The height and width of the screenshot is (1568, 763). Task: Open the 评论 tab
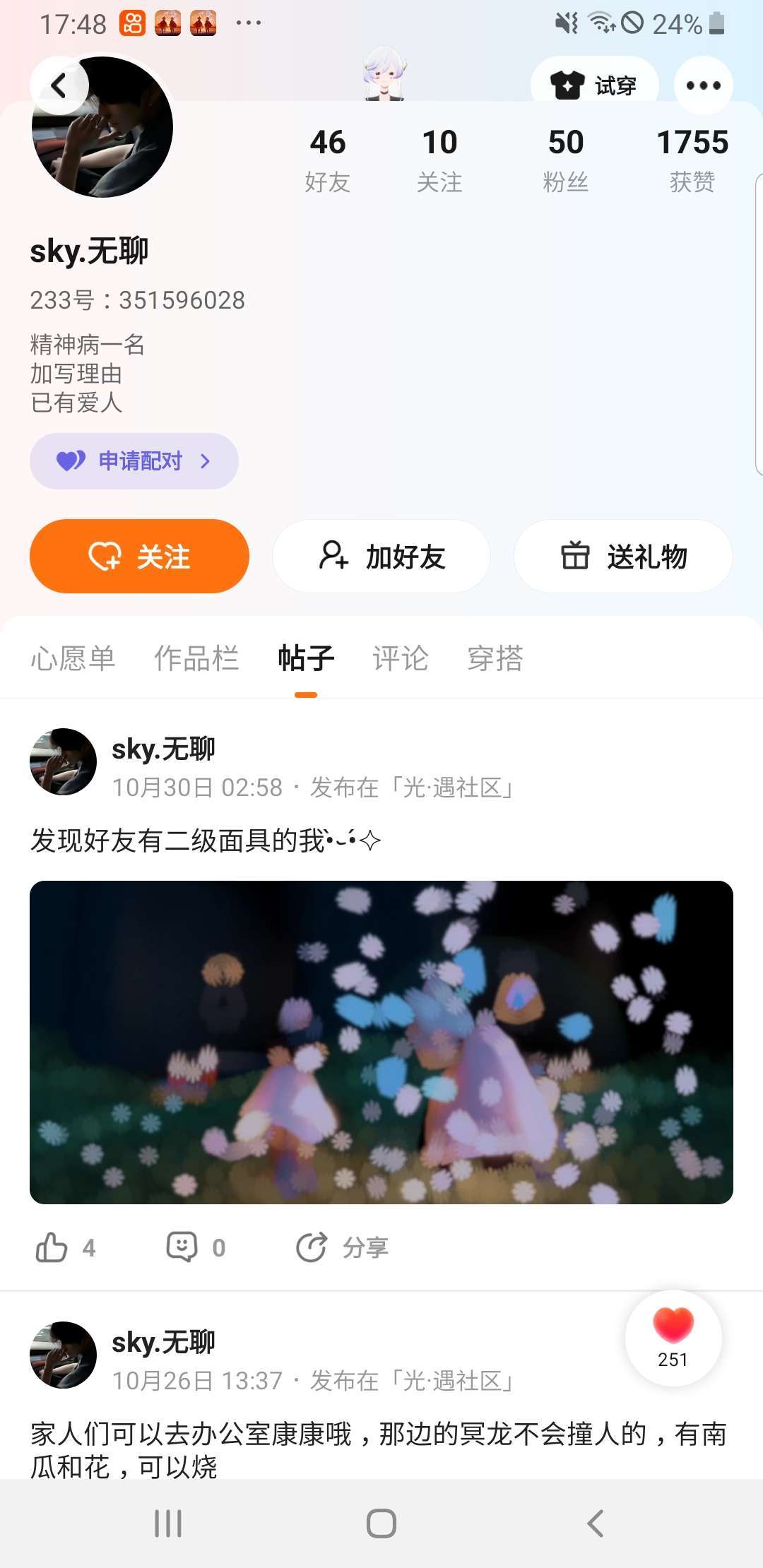[400, 658]
